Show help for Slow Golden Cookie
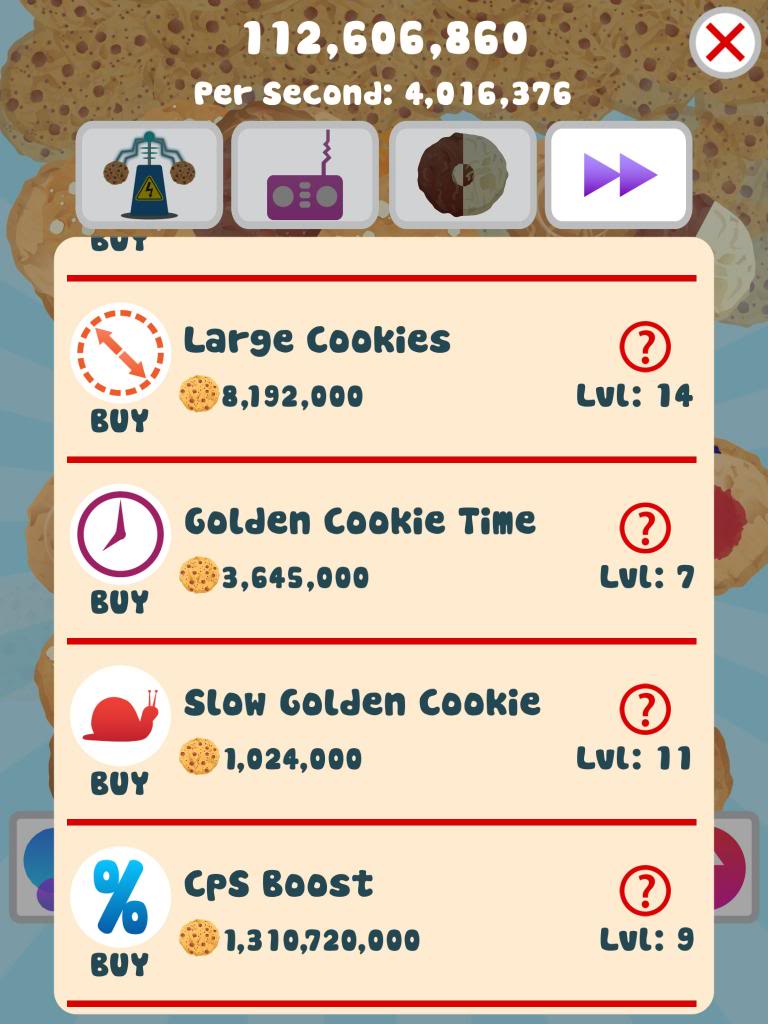Image resolution: width=768 pixels, height=1024 pixels. click(x=645, y=709)
